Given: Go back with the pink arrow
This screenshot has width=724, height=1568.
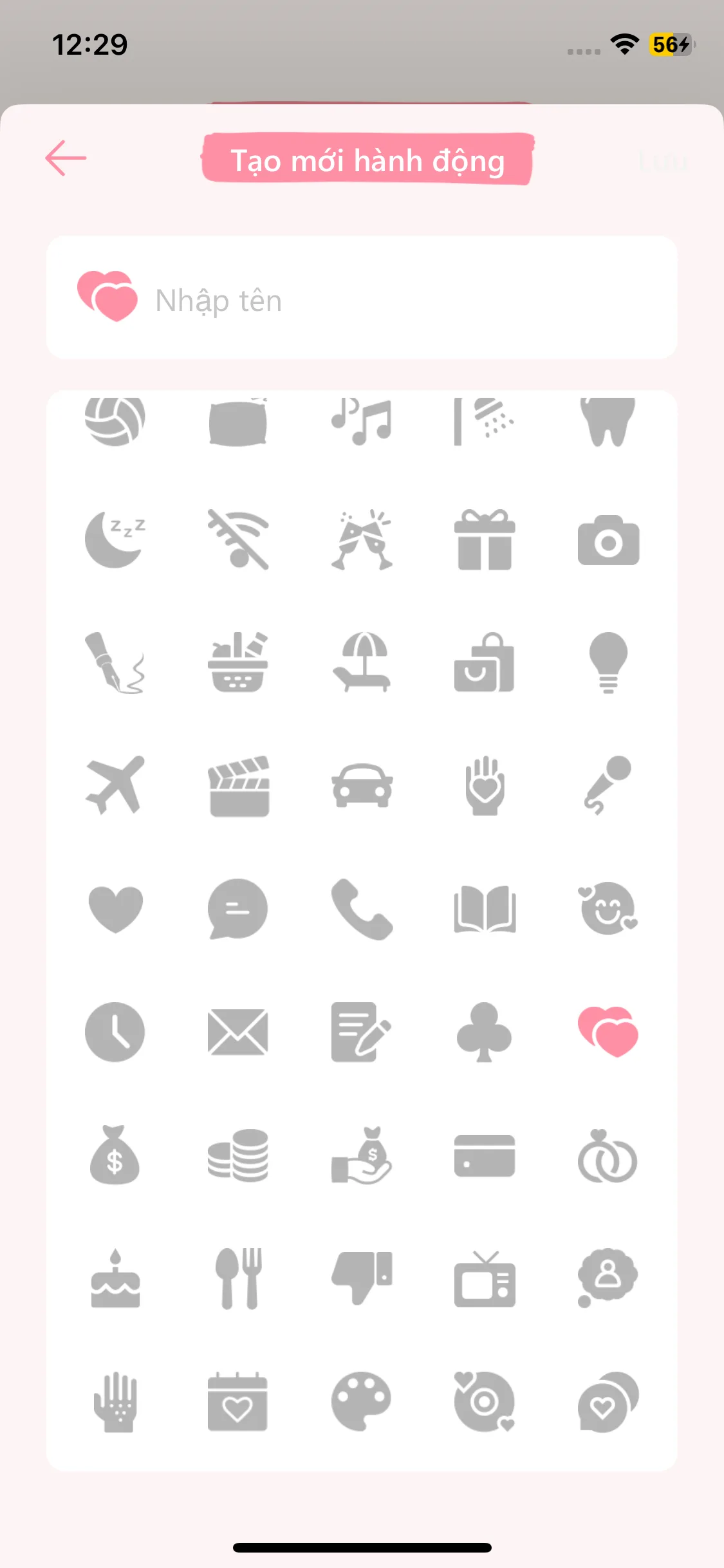Looking at the screenshot, I should coord(66,158).
